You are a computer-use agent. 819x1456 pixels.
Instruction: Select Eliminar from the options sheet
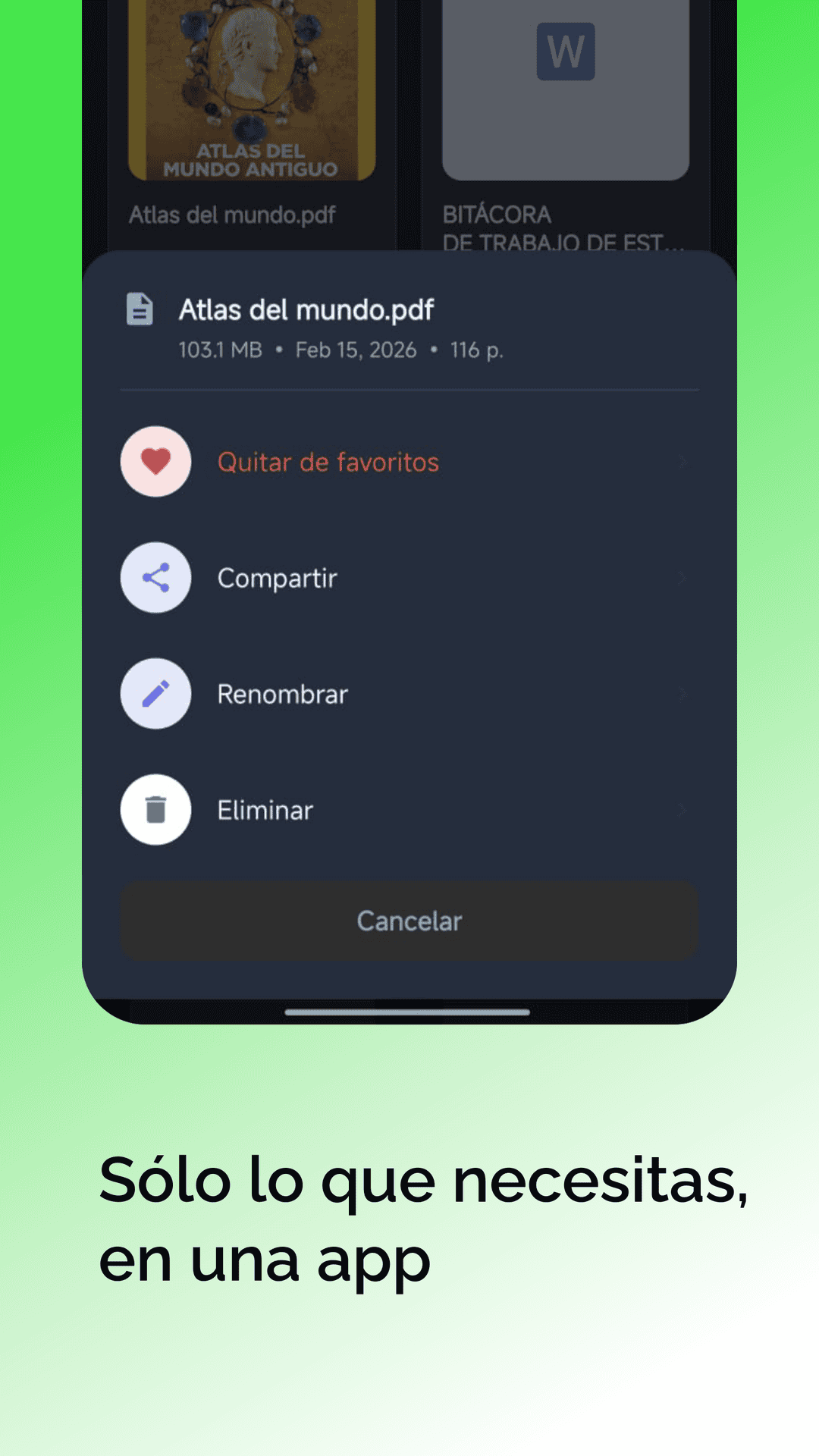(x=265, y=809)
